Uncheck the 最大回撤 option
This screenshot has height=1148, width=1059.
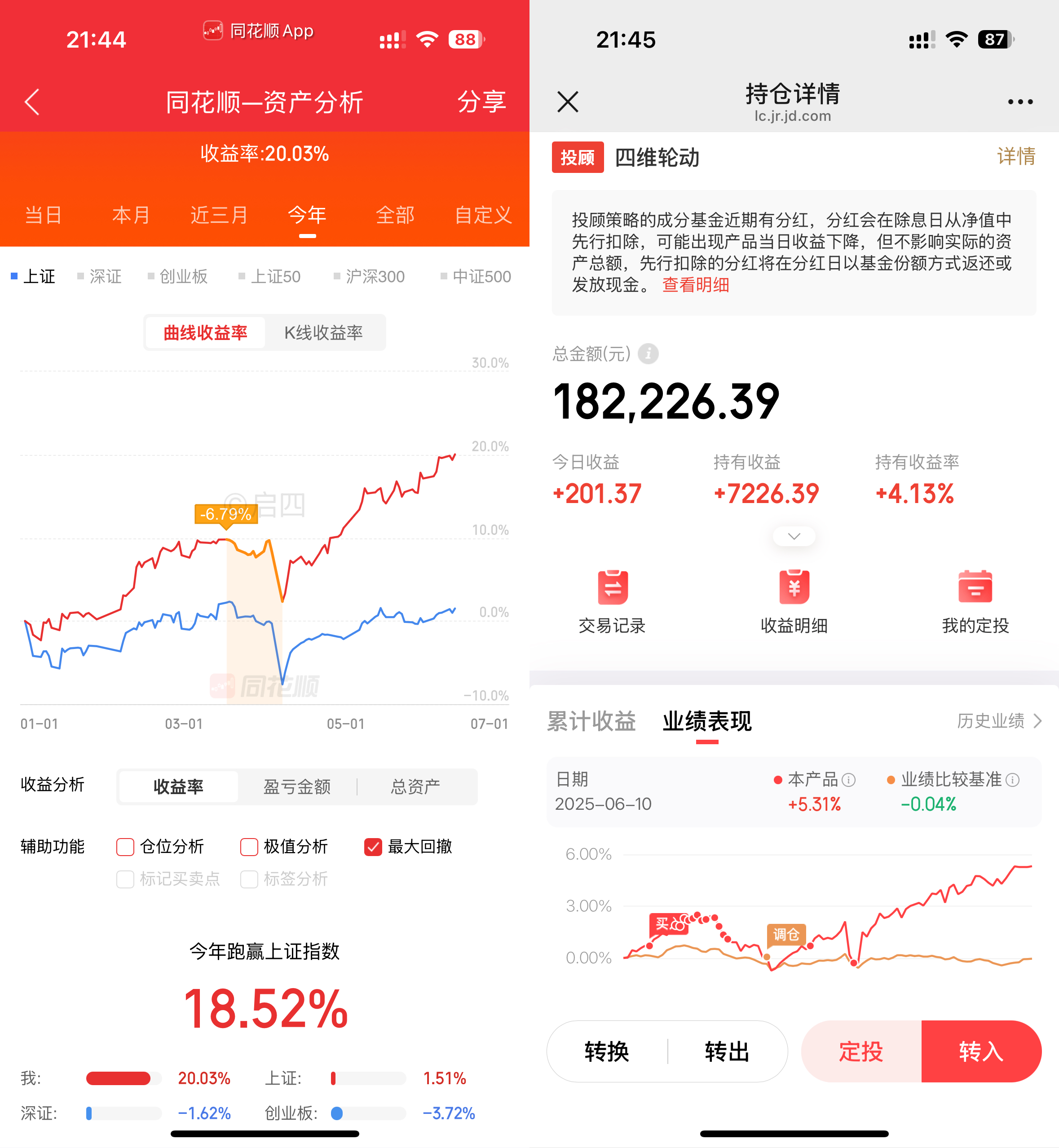tap(373, 847)
